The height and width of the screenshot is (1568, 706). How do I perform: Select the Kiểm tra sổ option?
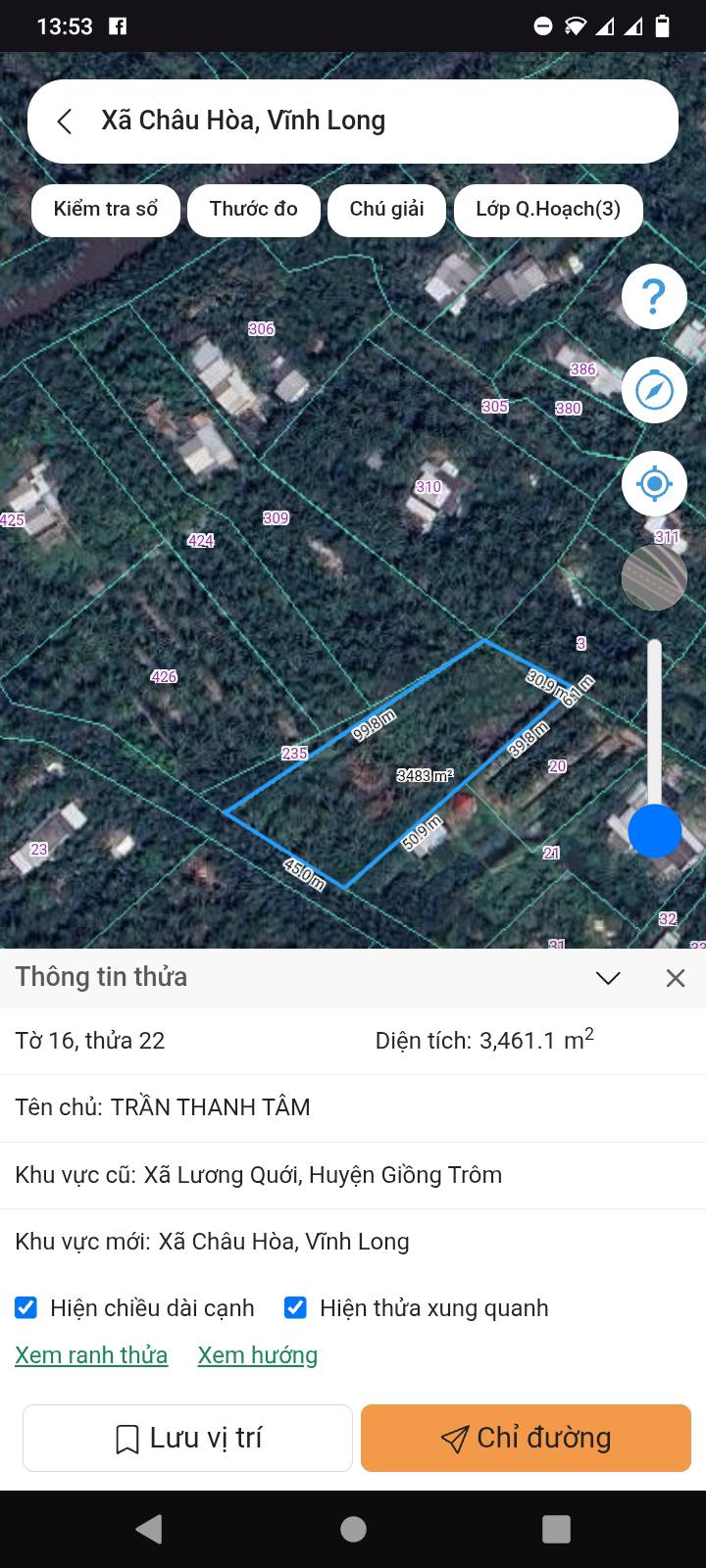click(105, 209)
